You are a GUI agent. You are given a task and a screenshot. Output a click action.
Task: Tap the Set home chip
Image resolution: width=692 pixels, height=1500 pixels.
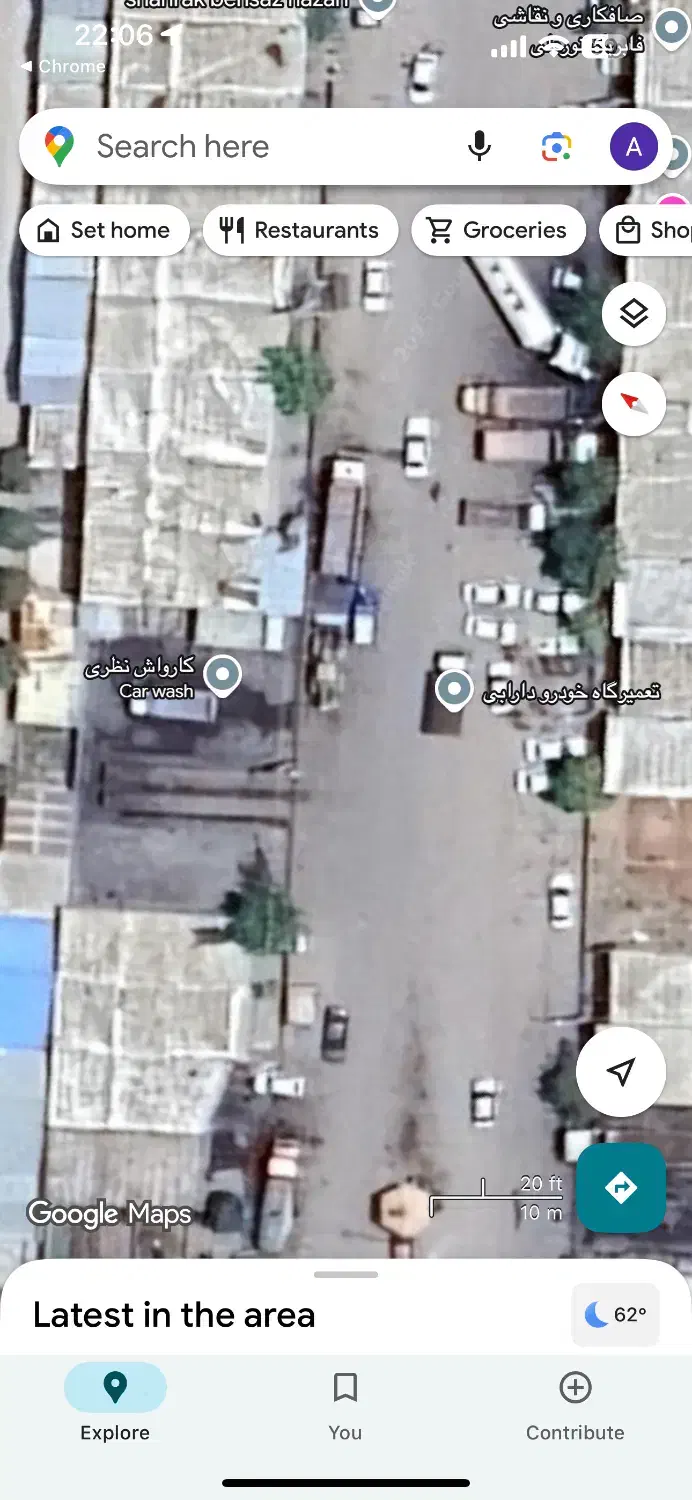(x=104, y=231)
